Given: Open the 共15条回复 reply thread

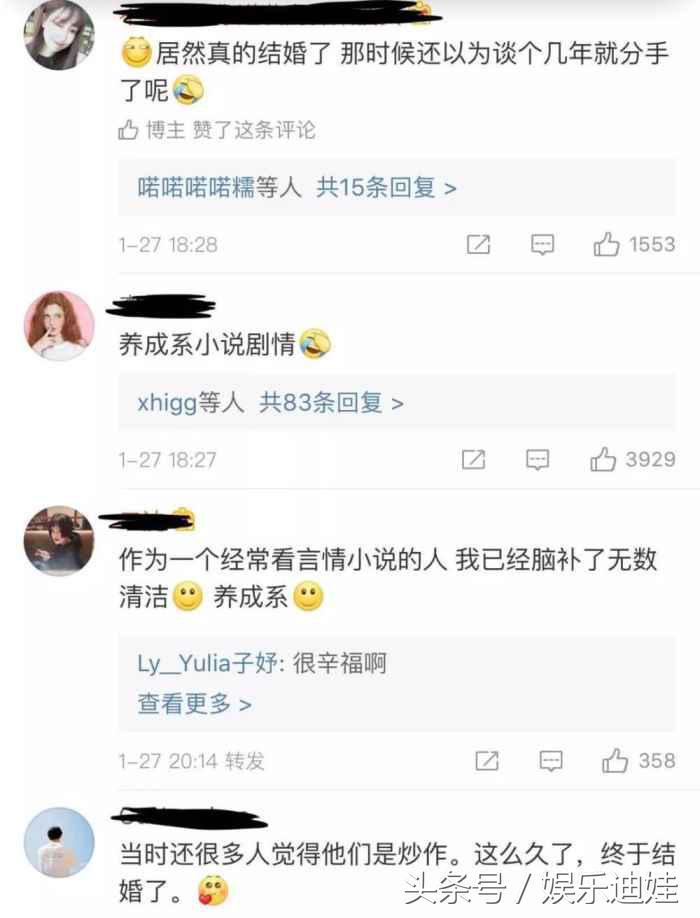Looking at the screenshot, I should tap(386, 187).
